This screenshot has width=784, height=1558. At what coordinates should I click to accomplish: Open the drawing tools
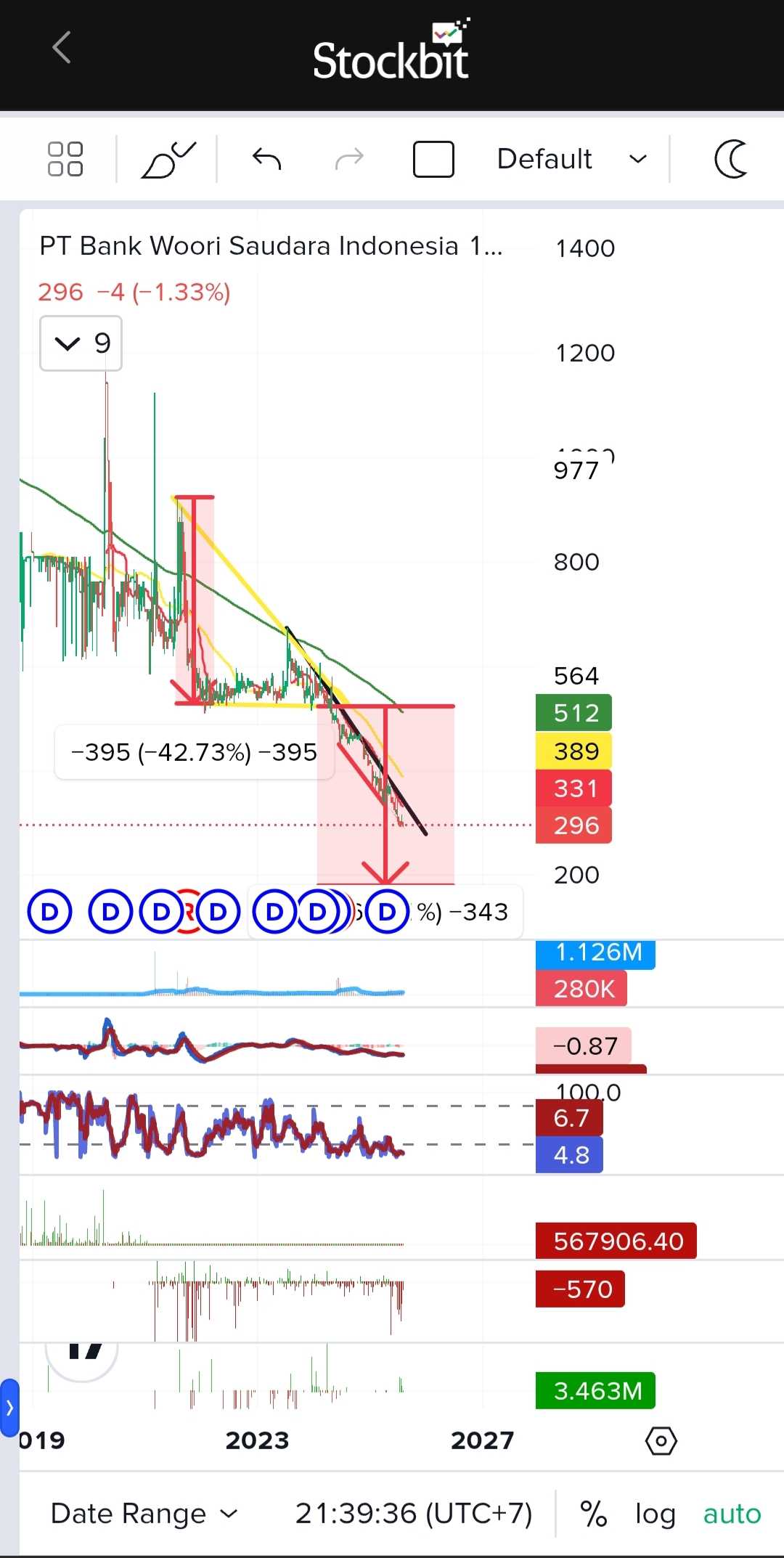click(x=168, y=159)
